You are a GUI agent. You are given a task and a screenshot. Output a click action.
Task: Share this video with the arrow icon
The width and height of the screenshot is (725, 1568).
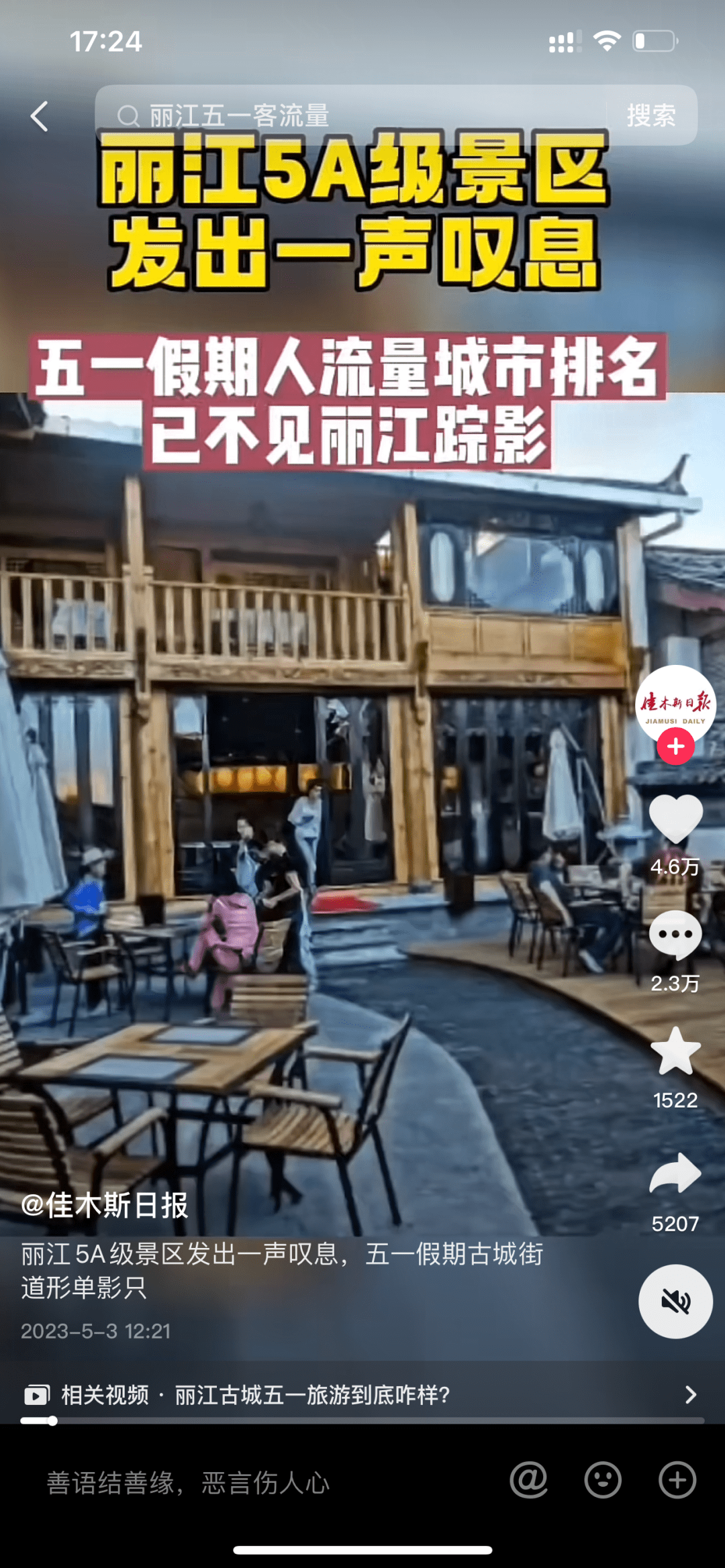[x=675, y=1174]
